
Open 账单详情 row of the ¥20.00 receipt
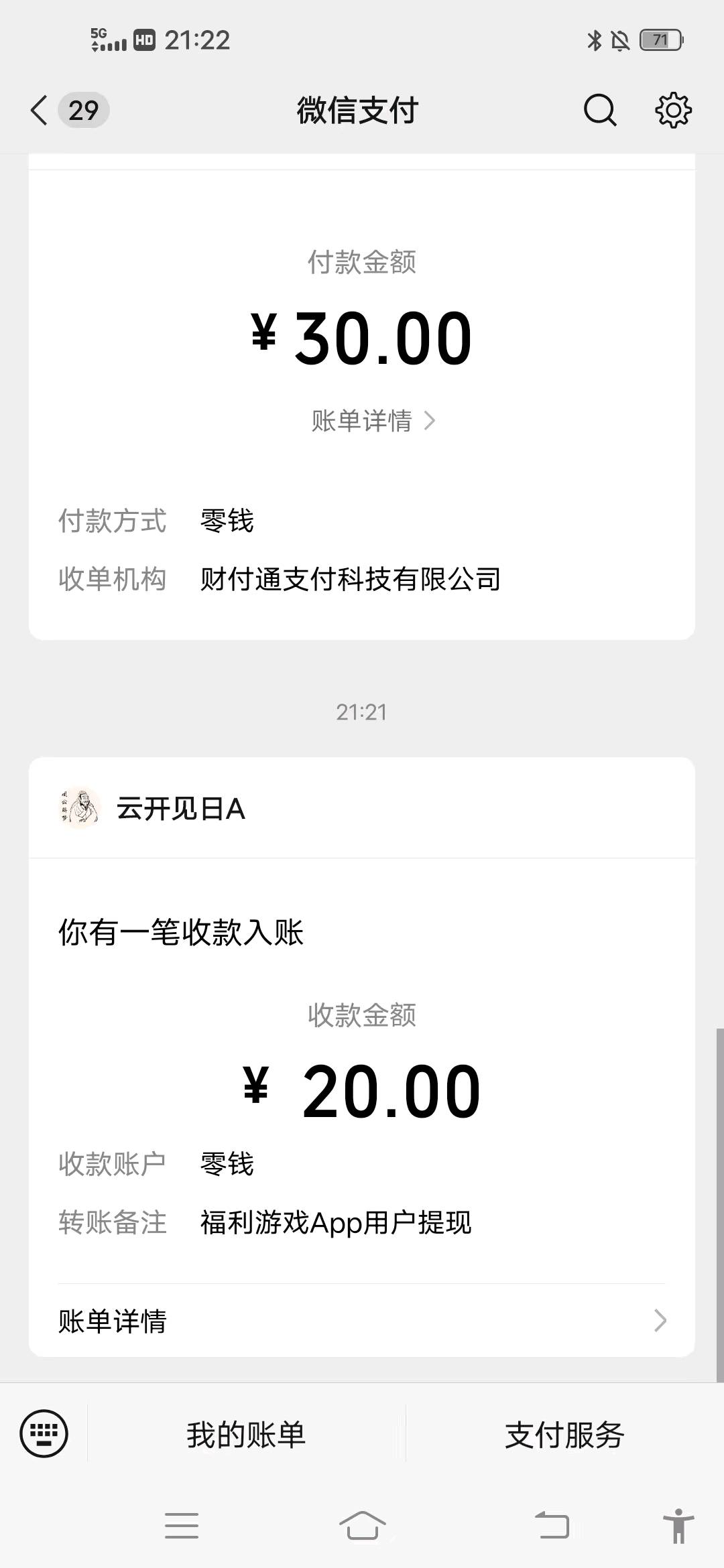click(362, 1321)
